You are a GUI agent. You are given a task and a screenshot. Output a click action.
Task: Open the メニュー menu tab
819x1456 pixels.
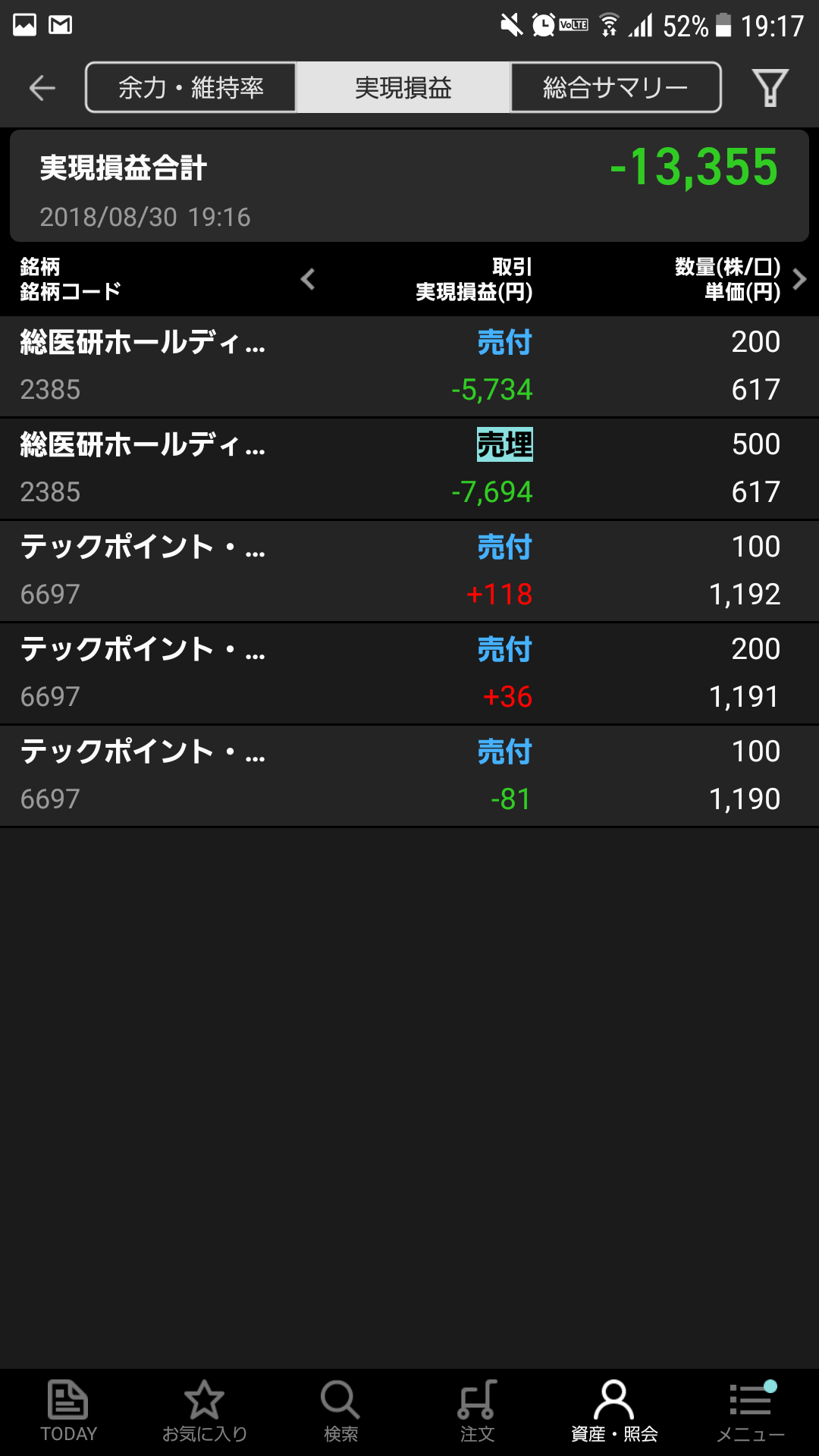[x=751, y=1412]
